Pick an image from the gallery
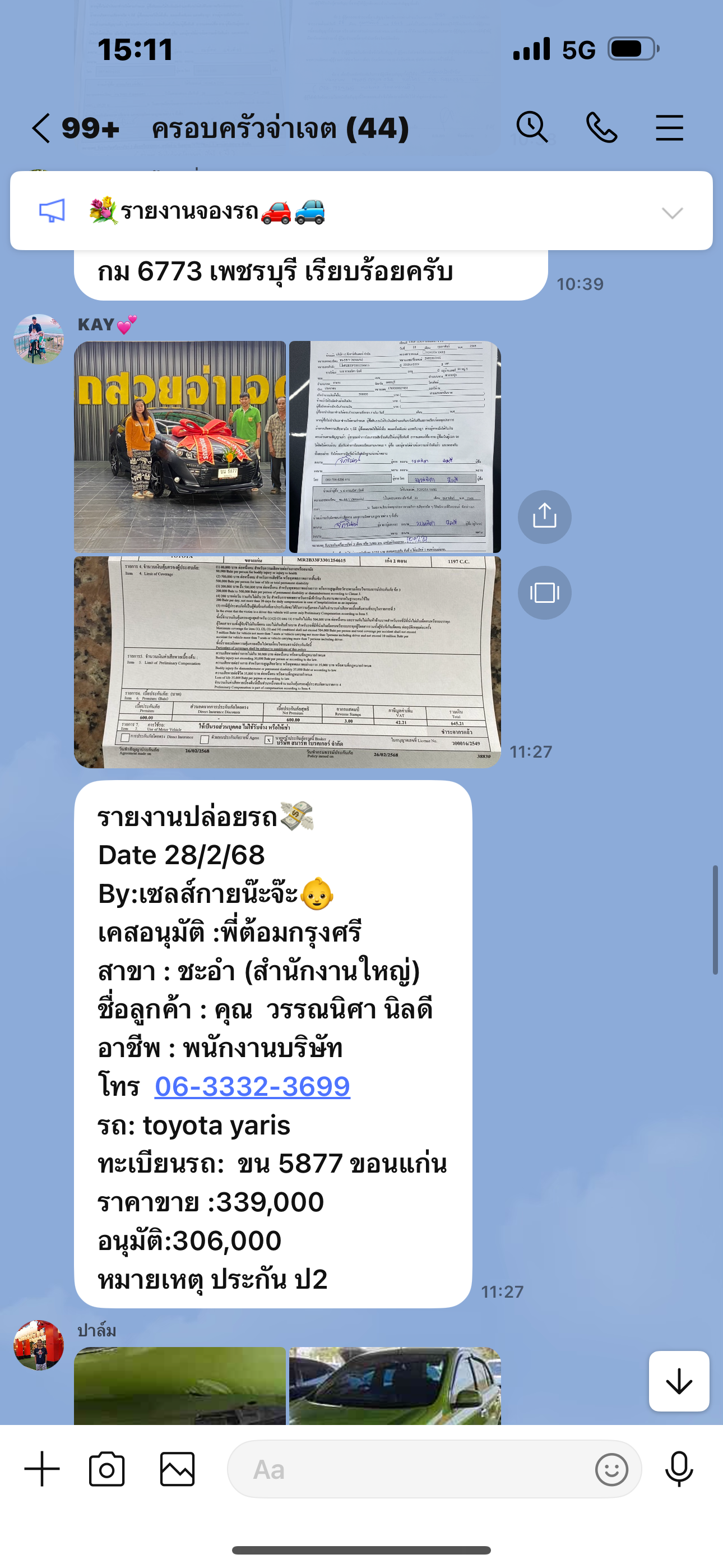The width and height of the screenshot is (723, 1568). (178, 1469)
